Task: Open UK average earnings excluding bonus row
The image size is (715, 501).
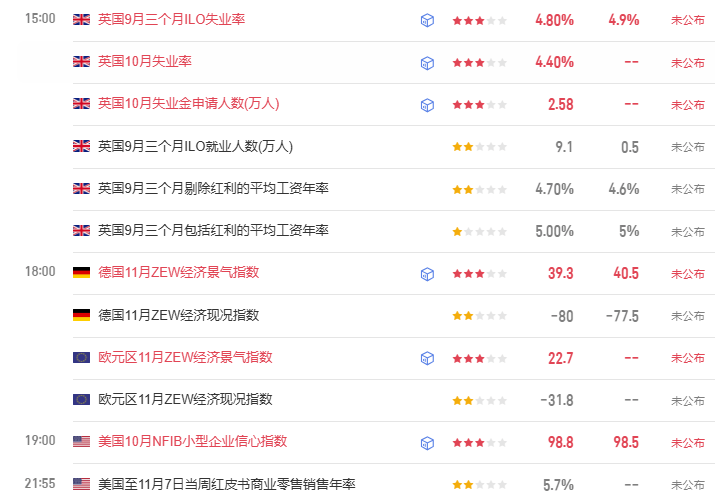Action: pos(213,188)
